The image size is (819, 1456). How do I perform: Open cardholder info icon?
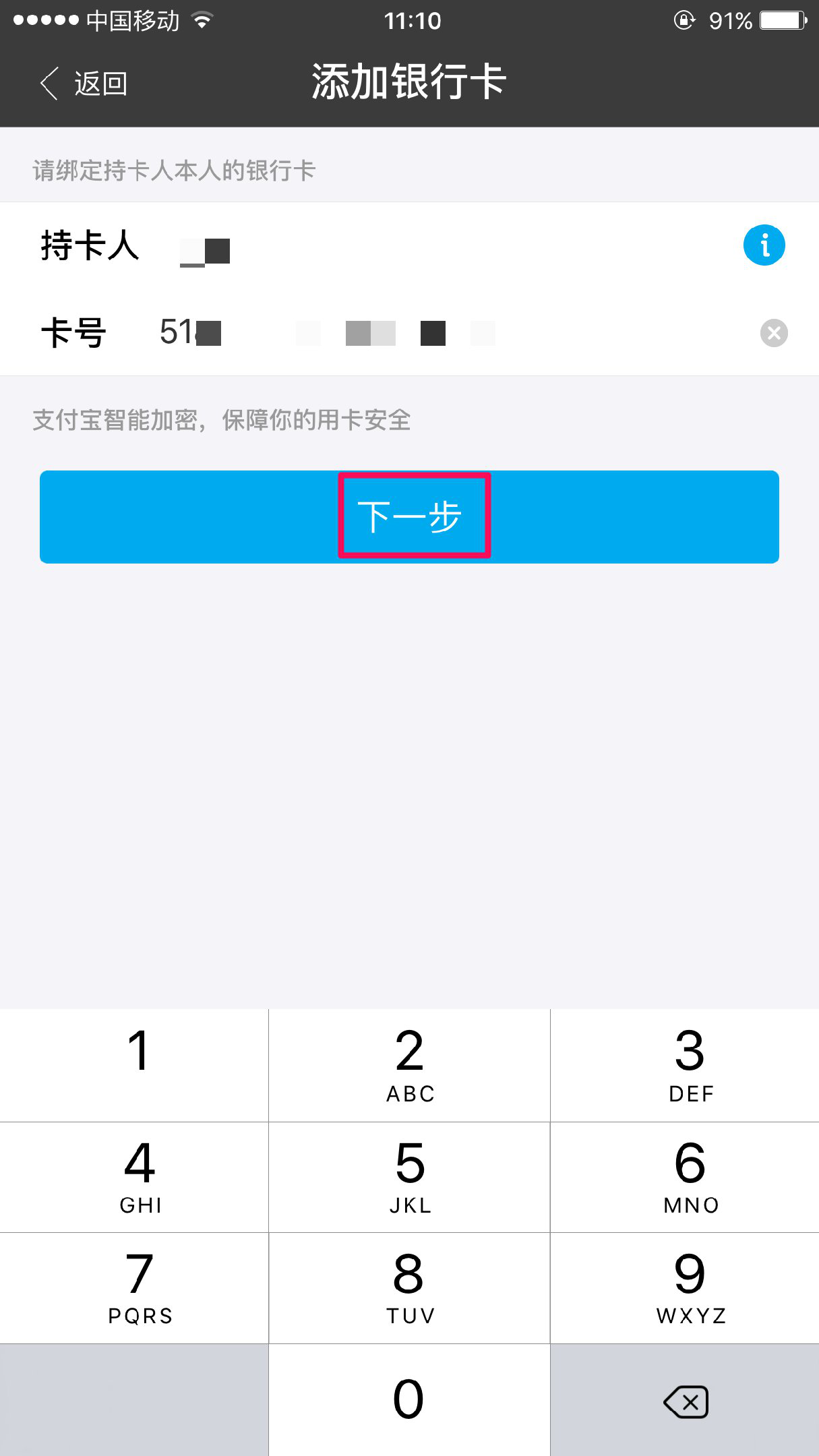tap(764, 245)
